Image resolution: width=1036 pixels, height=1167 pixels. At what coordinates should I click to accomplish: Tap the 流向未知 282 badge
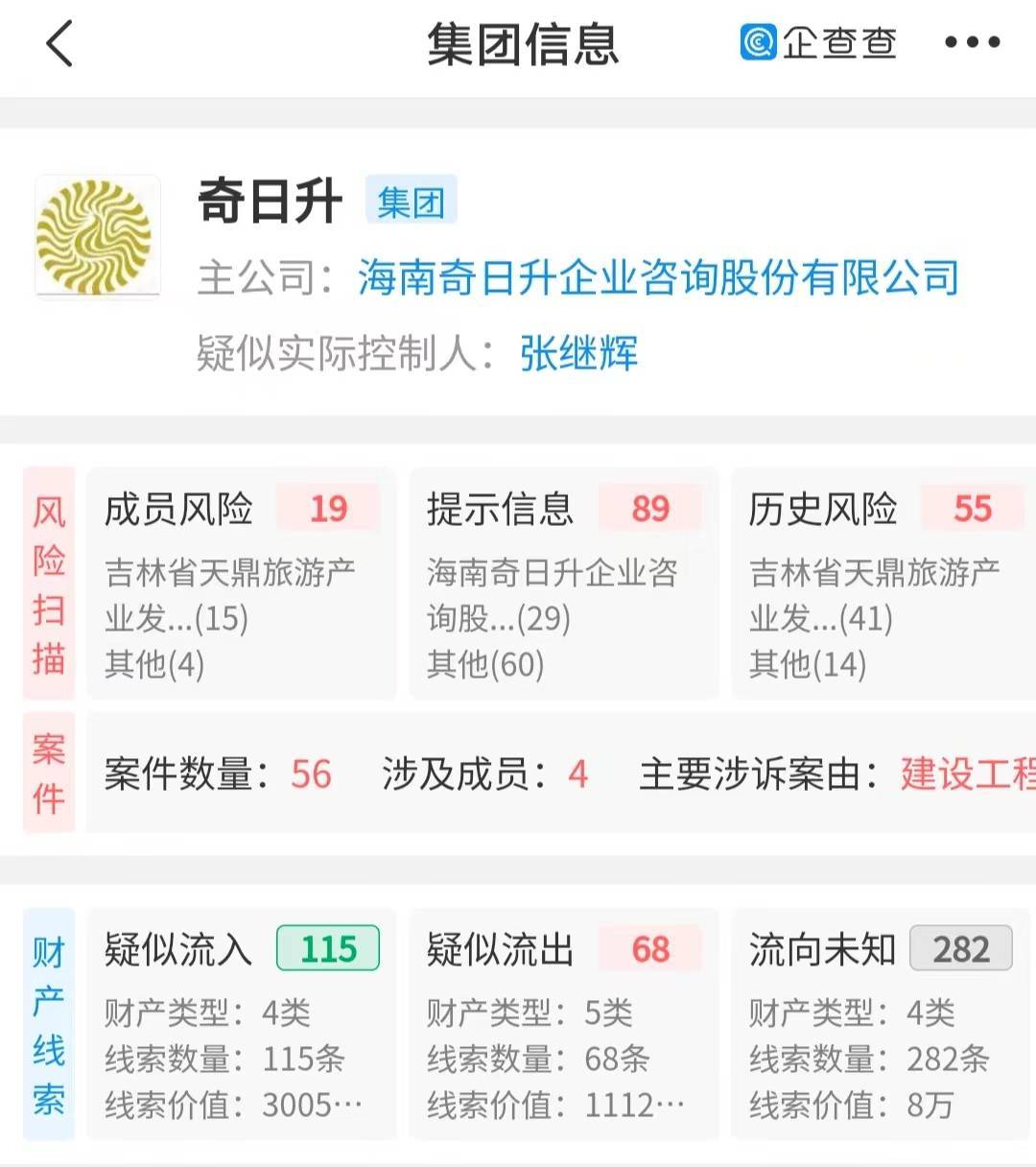point(961,949)
